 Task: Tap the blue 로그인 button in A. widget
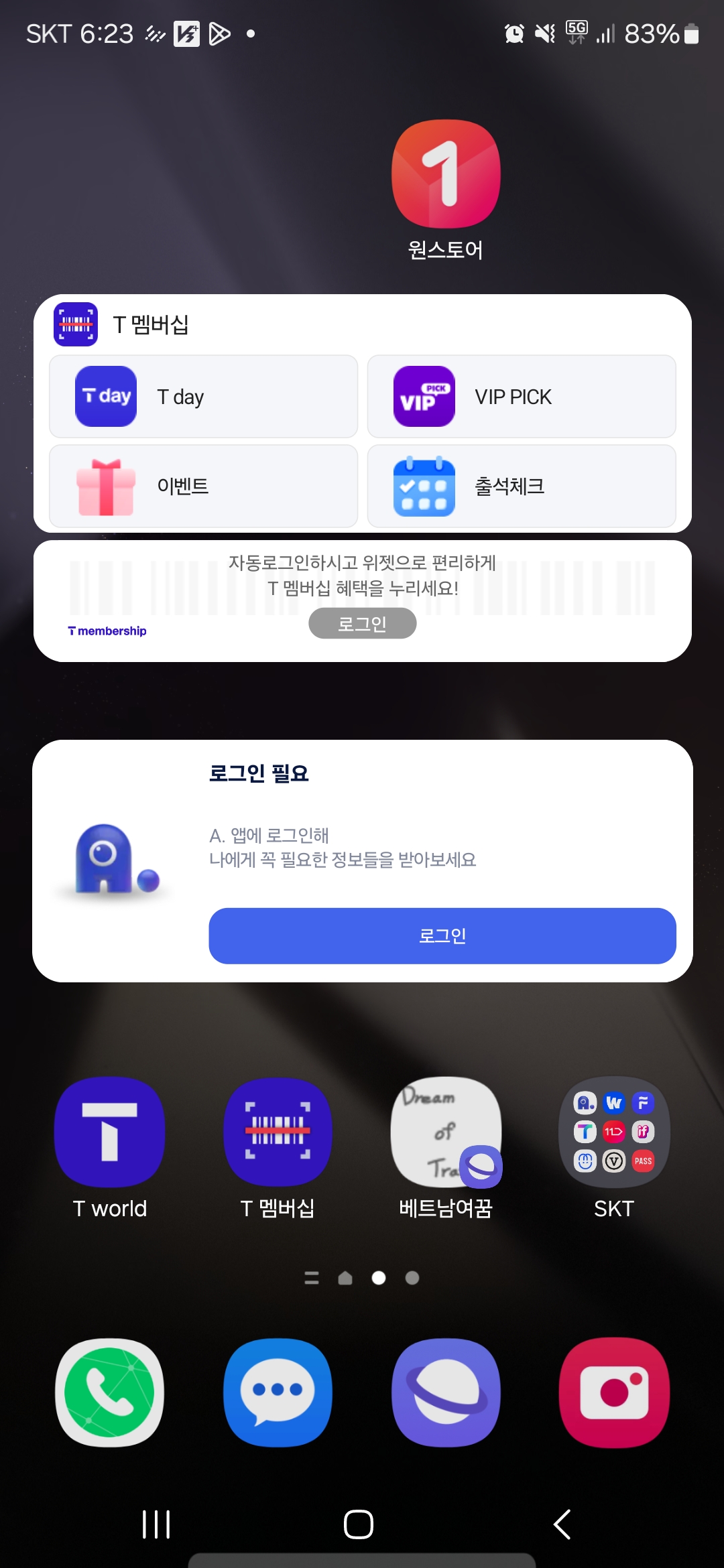[x=442, y=936]
